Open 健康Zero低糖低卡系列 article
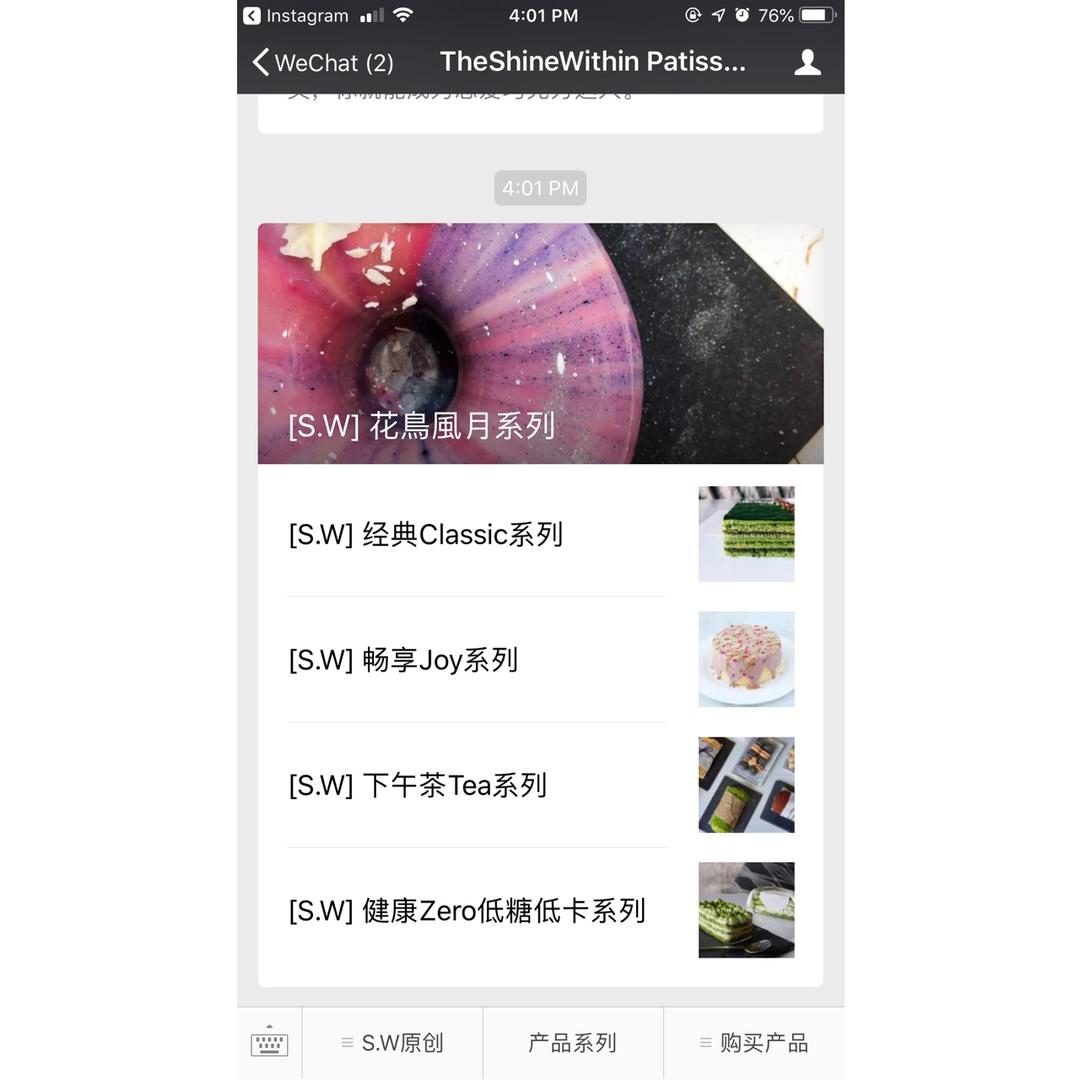1080x1080 pixels. coord(478,910)
